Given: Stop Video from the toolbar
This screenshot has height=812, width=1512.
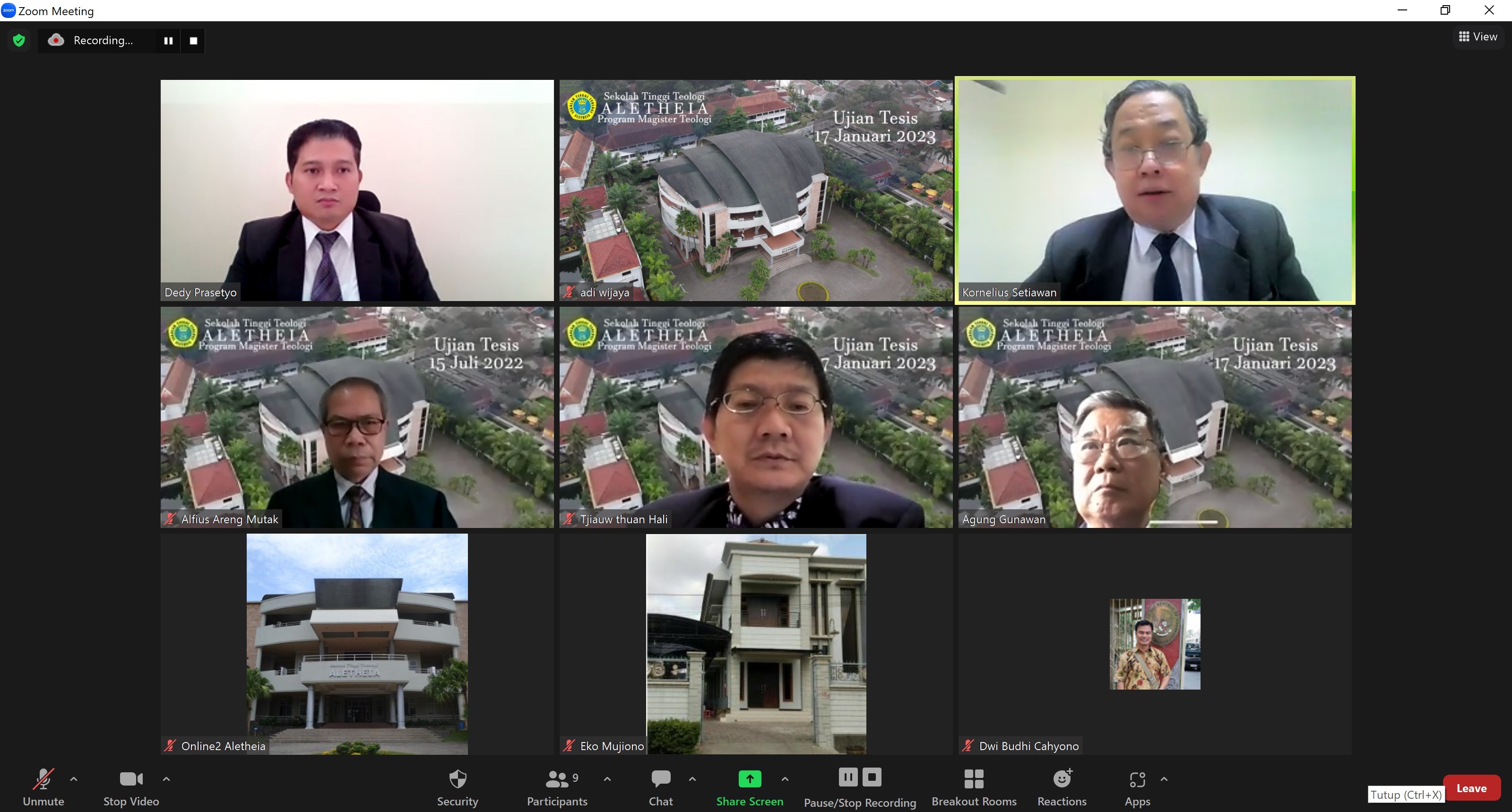Looking at the screenshot, I should [x=131, y=787].
